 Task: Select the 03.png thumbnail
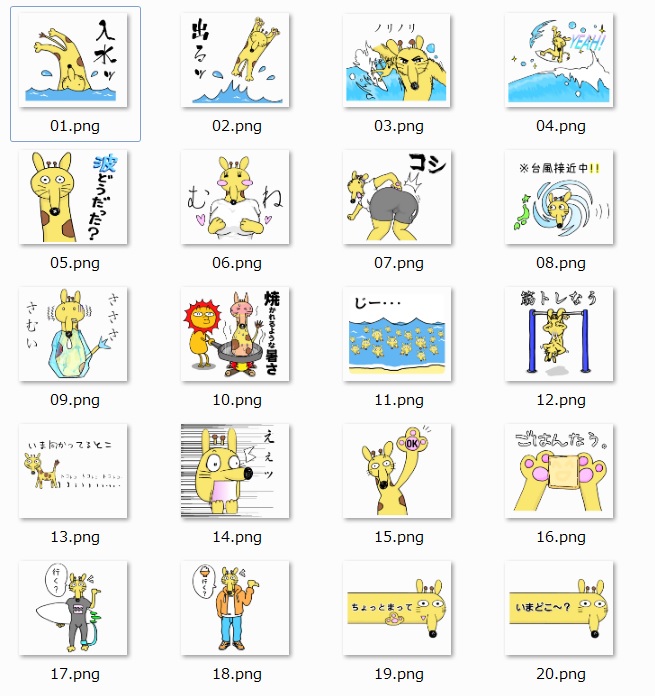(x=398, y=60)
